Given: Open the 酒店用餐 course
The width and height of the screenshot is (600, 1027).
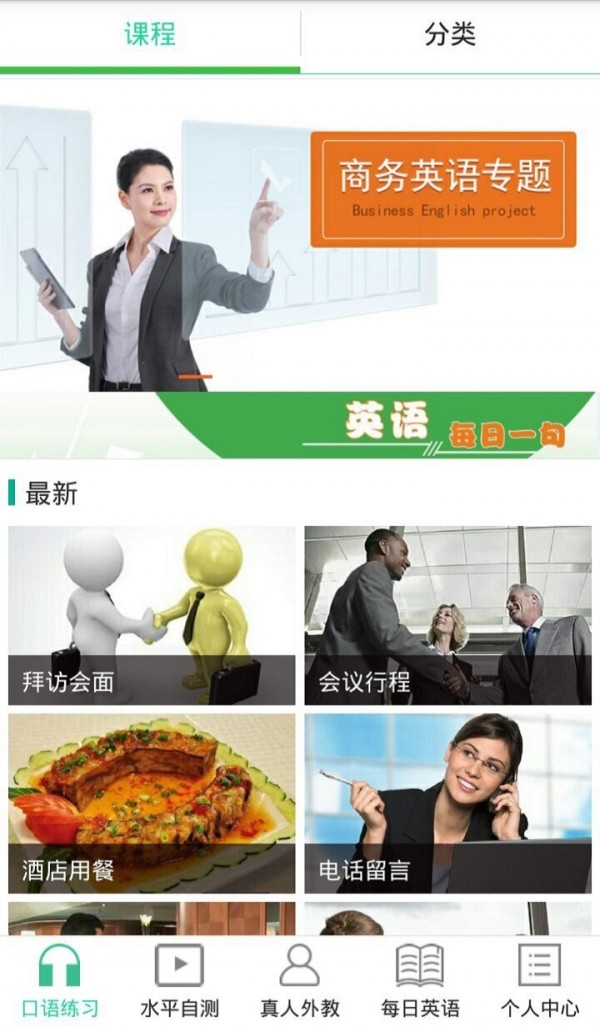Looking at the screenshot, I should 152,803.
